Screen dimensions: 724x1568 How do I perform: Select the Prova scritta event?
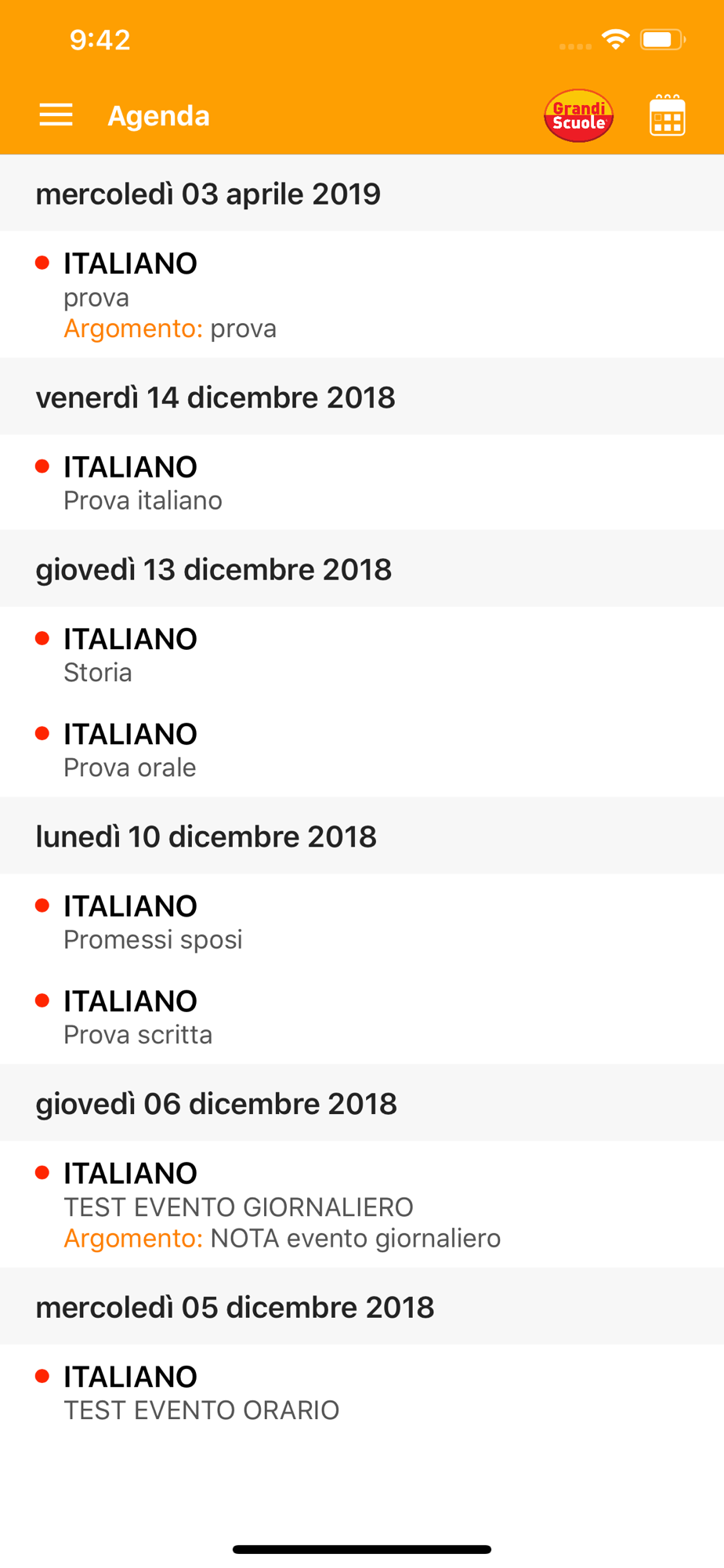pyautogui.click(x=362, y=1017)
